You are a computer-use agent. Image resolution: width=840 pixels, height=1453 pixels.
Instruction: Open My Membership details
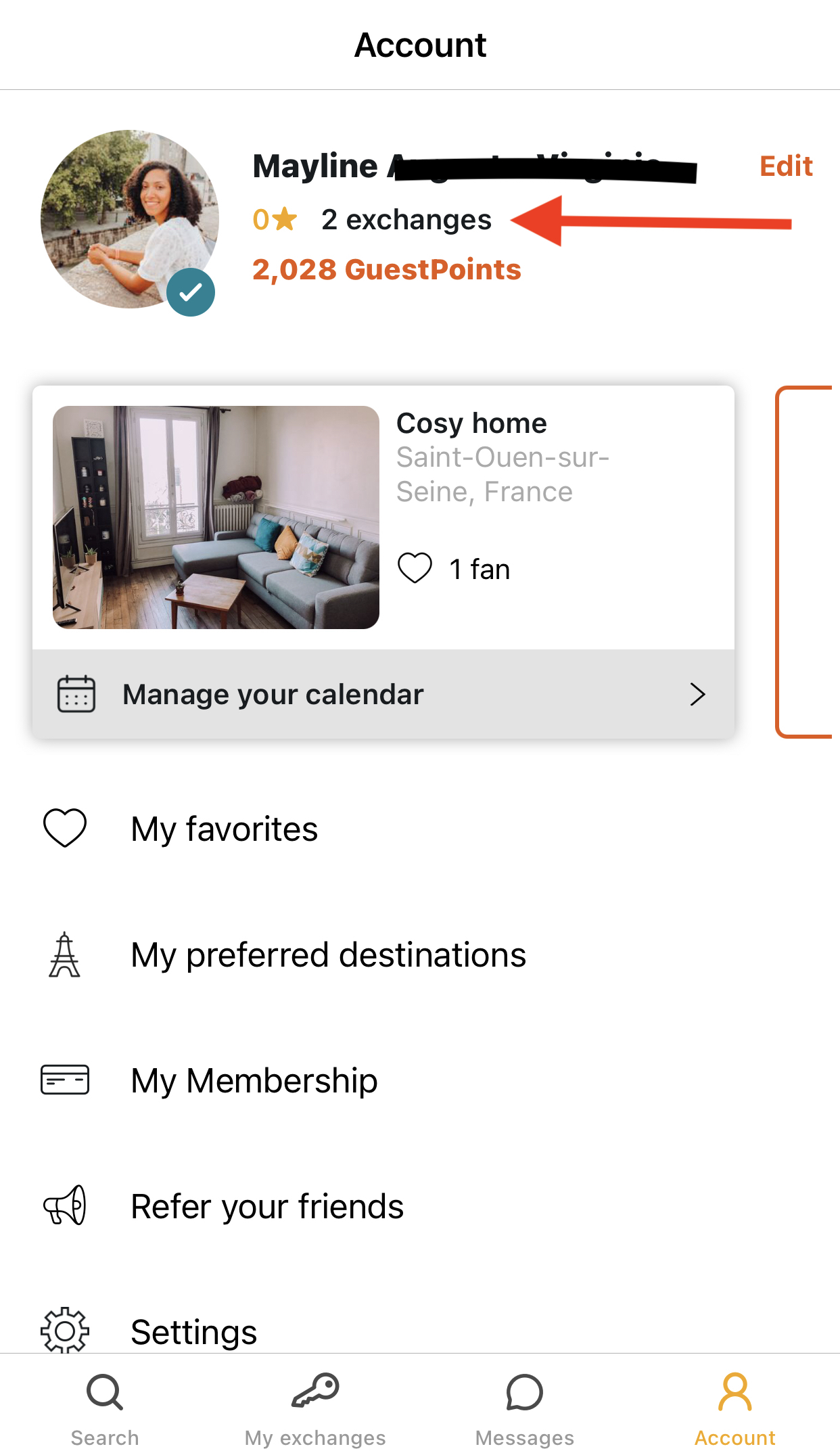pos(254,1080)
